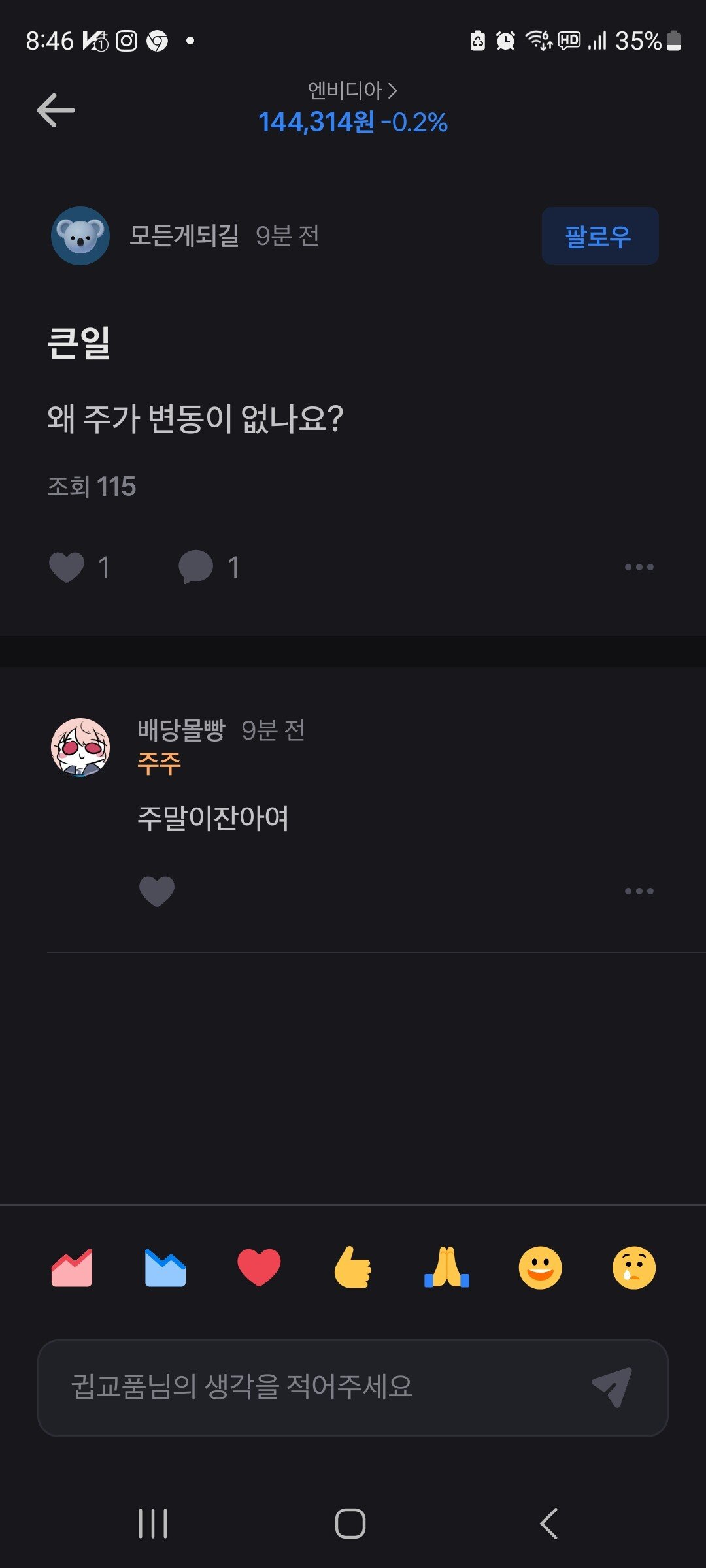Follow the user 모든게되길

pos(599,236)
